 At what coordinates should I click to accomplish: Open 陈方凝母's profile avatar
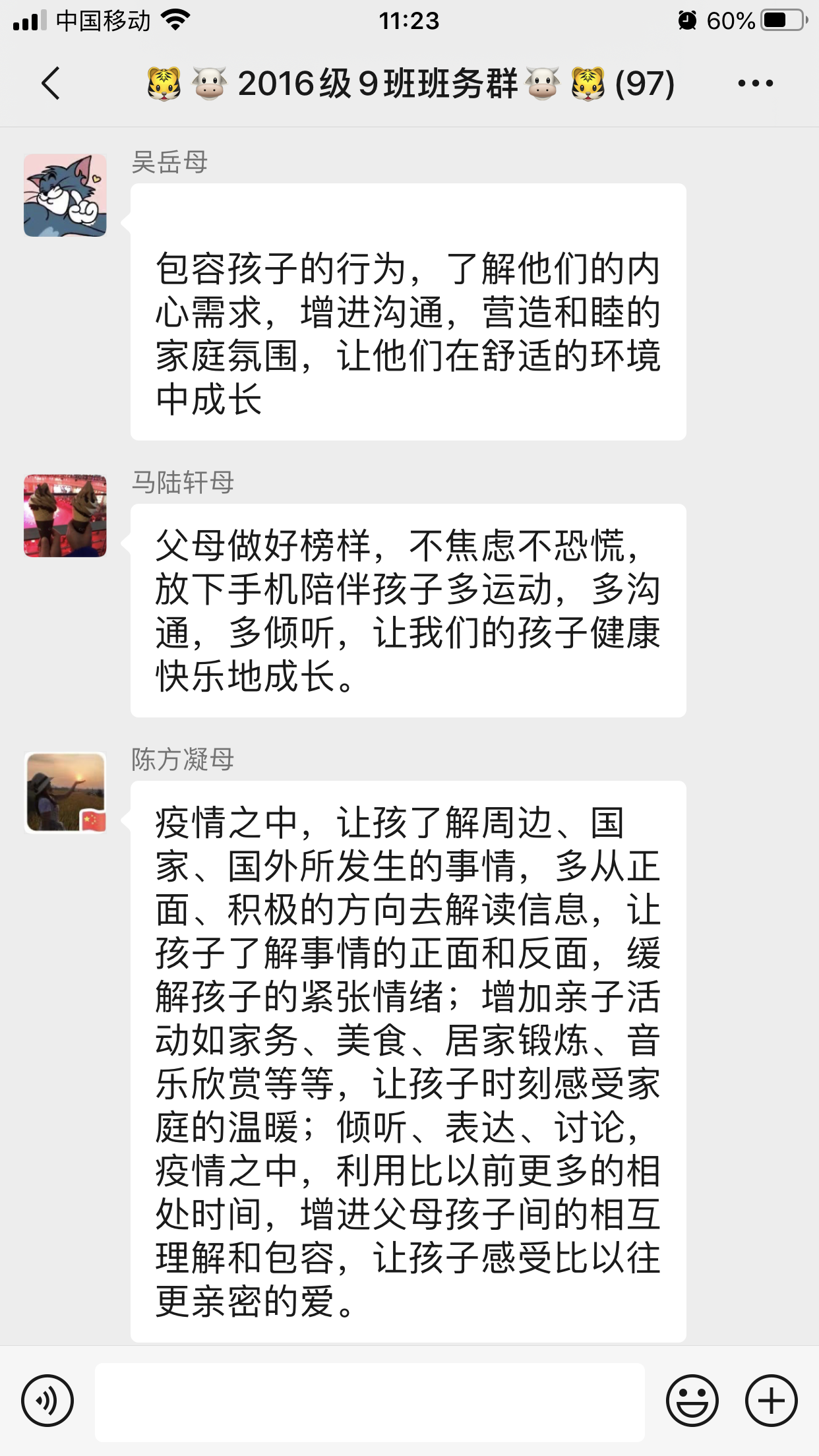click(x=65, y=793)
